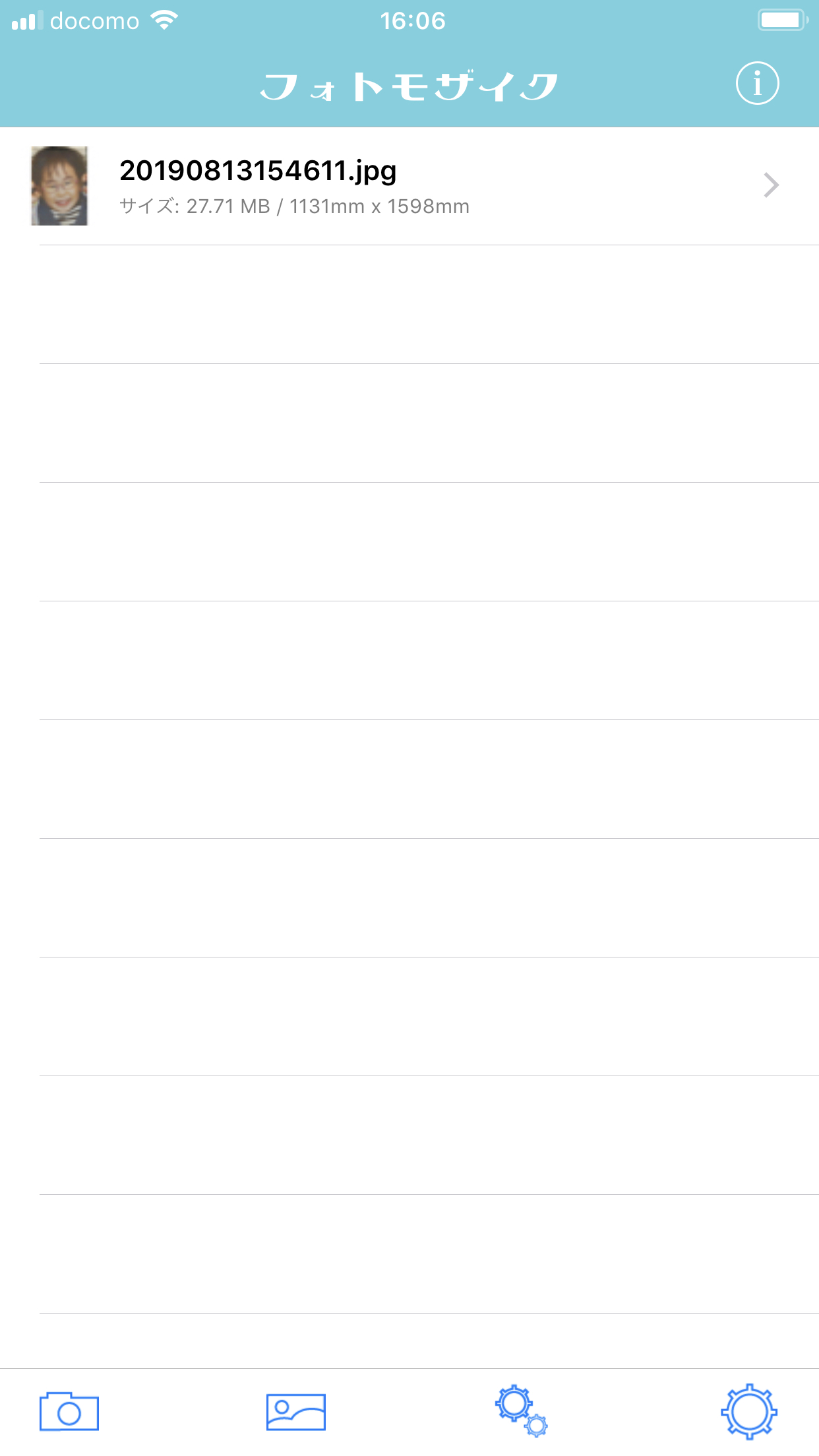Choose a picture via the photo library icon
The image size is (819, 1456).
pyautogui.click(x=296, y=1412)
